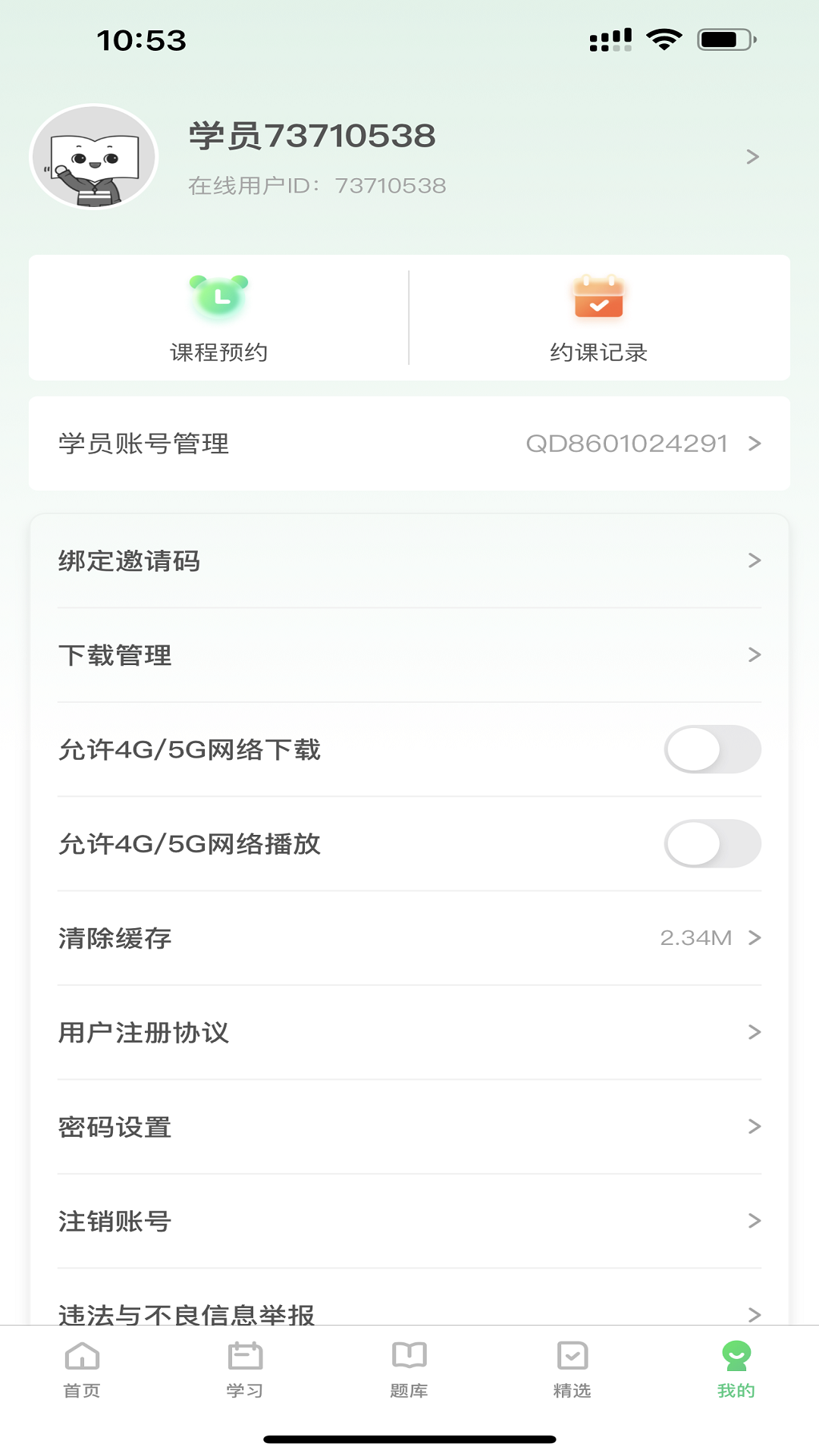Select the 我的 tab

point(736,1370)
